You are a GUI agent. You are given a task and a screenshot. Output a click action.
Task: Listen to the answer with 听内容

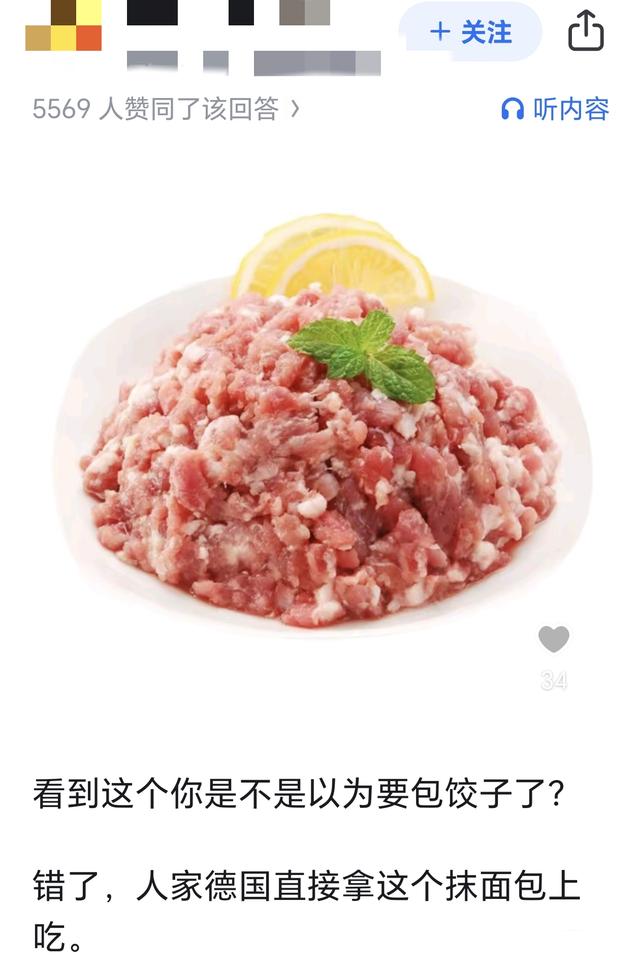pos(555,109)
